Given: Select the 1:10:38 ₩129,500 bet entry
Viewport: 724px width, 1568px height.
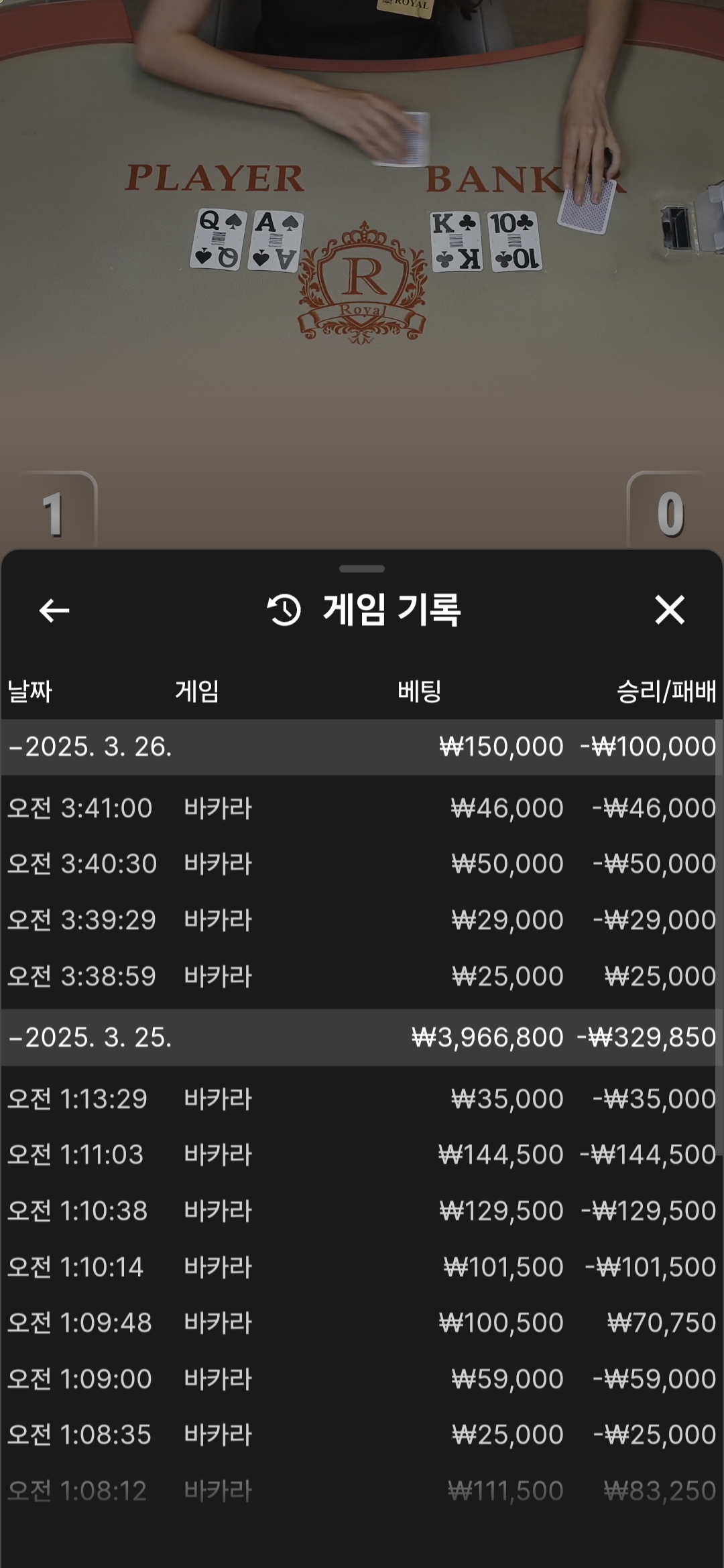Looking at the screenshot, I should click(362, 1211).
